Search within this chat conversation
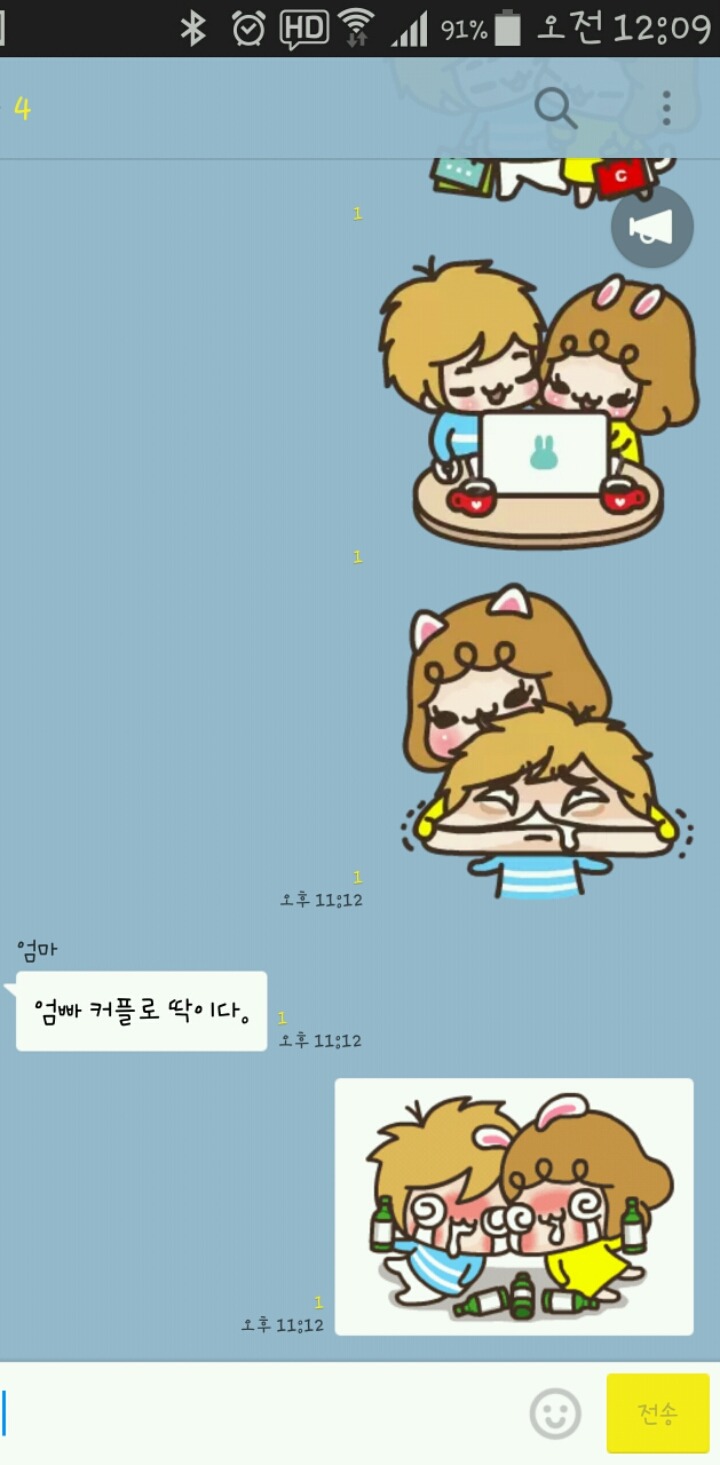The width and height of the screenshot is (720, 1465). (555, 108)
